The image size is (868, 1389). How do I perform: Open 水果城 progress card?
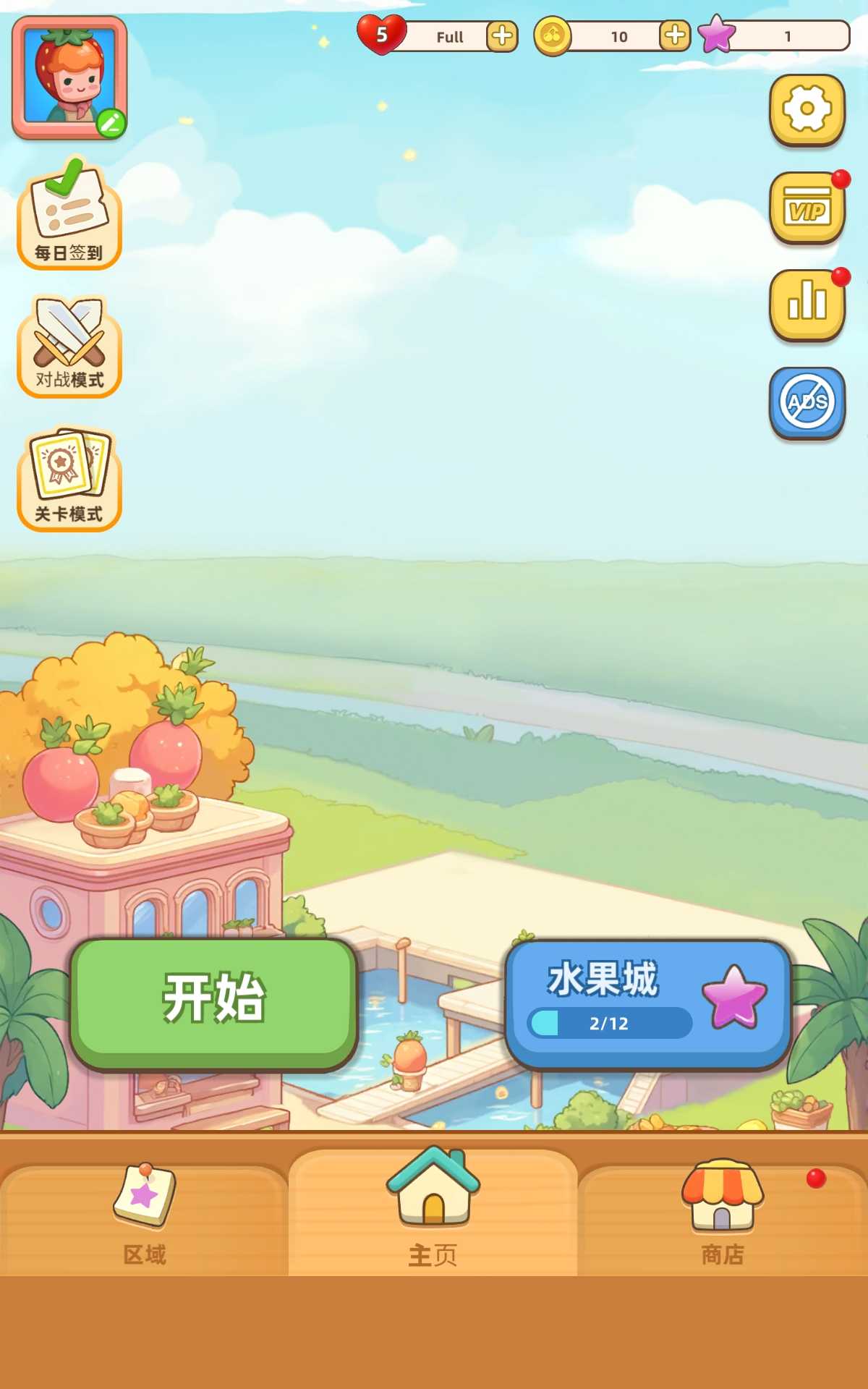pos(647,1003)
